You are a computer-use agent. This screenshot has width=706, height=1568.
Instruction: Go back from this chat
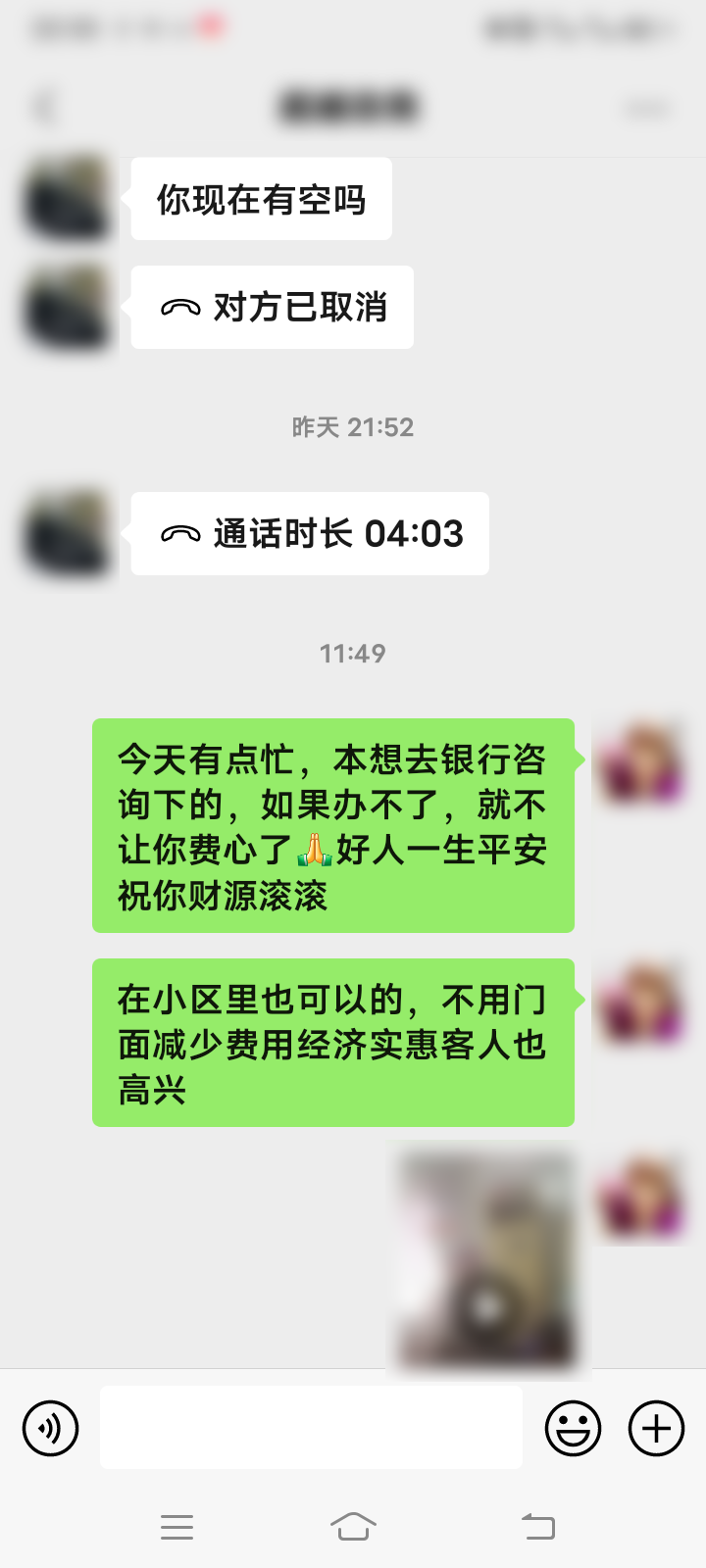44,107
